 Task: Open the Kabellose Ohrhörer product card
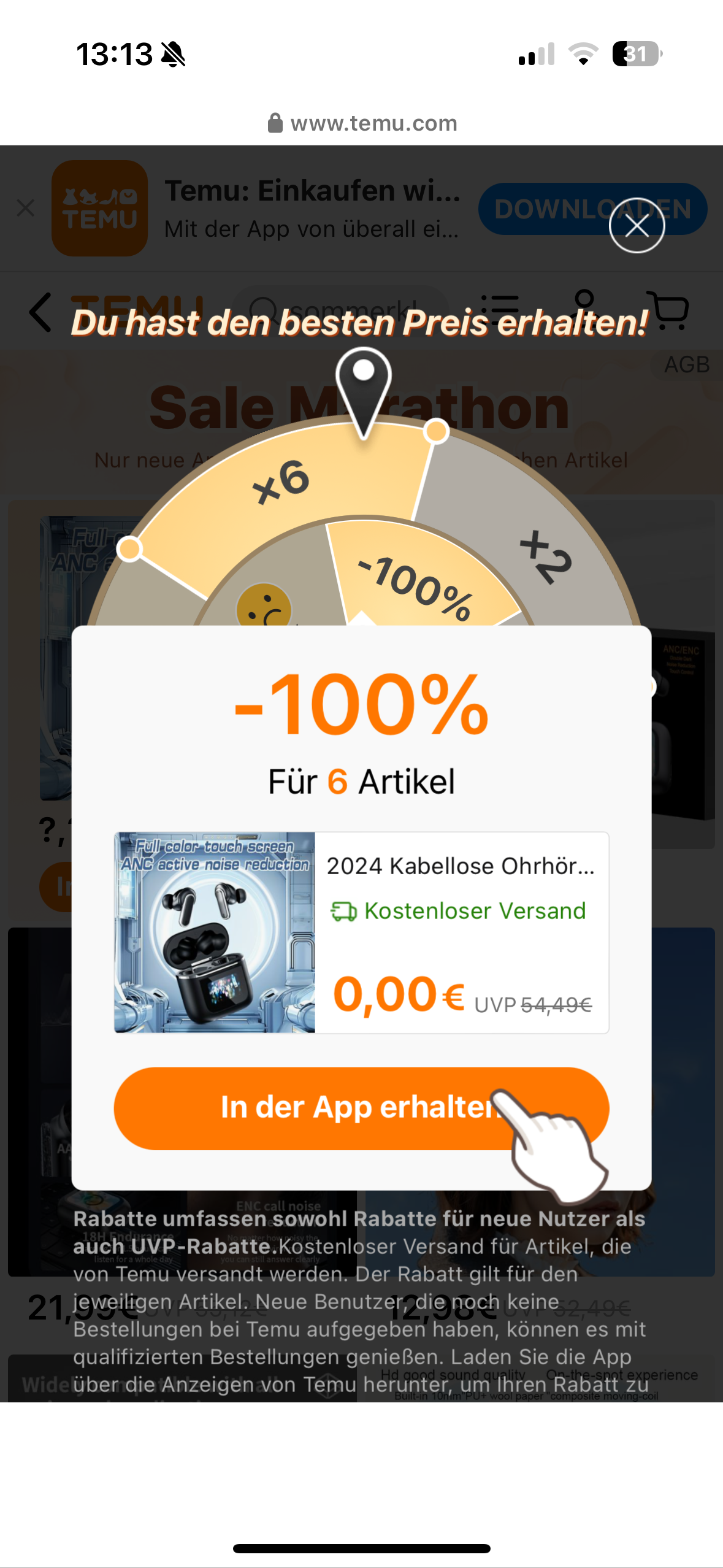(x=361, y=932)
